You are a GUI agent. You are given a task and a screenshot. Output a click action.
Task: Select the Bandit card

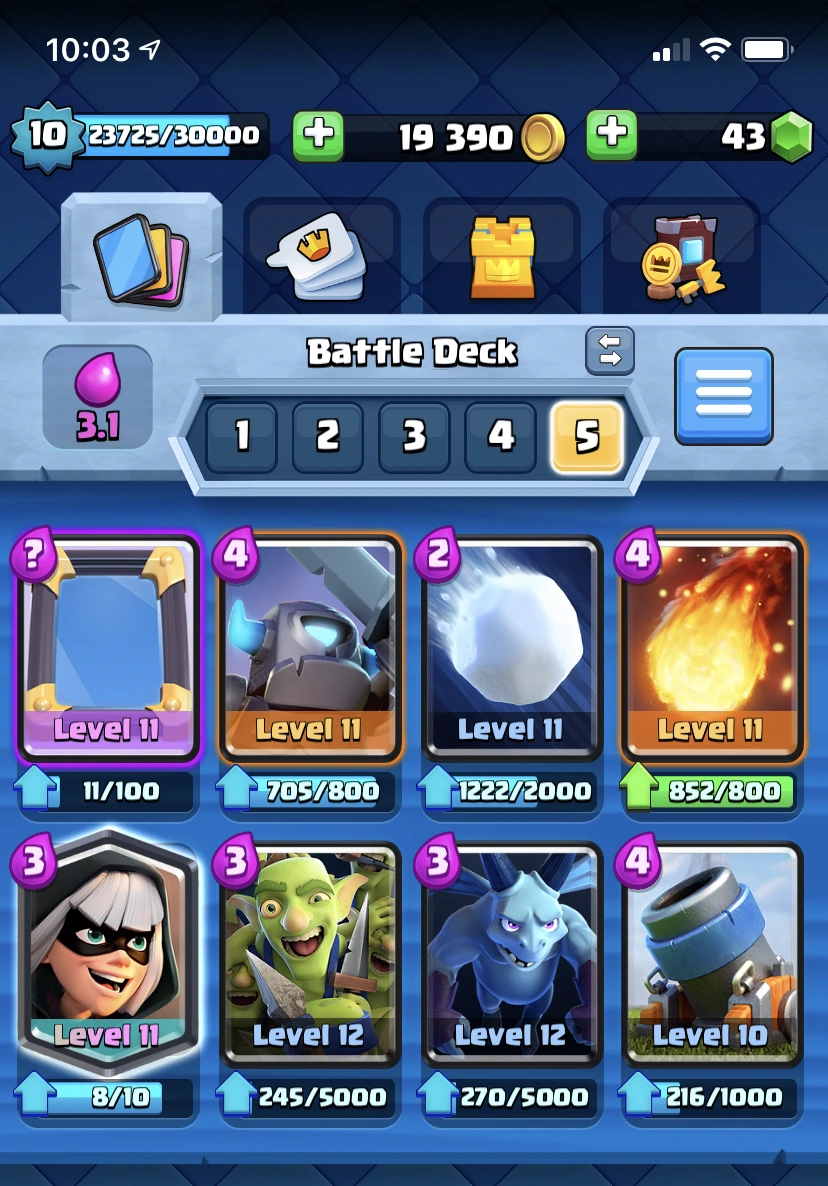[x=107, y=950]
